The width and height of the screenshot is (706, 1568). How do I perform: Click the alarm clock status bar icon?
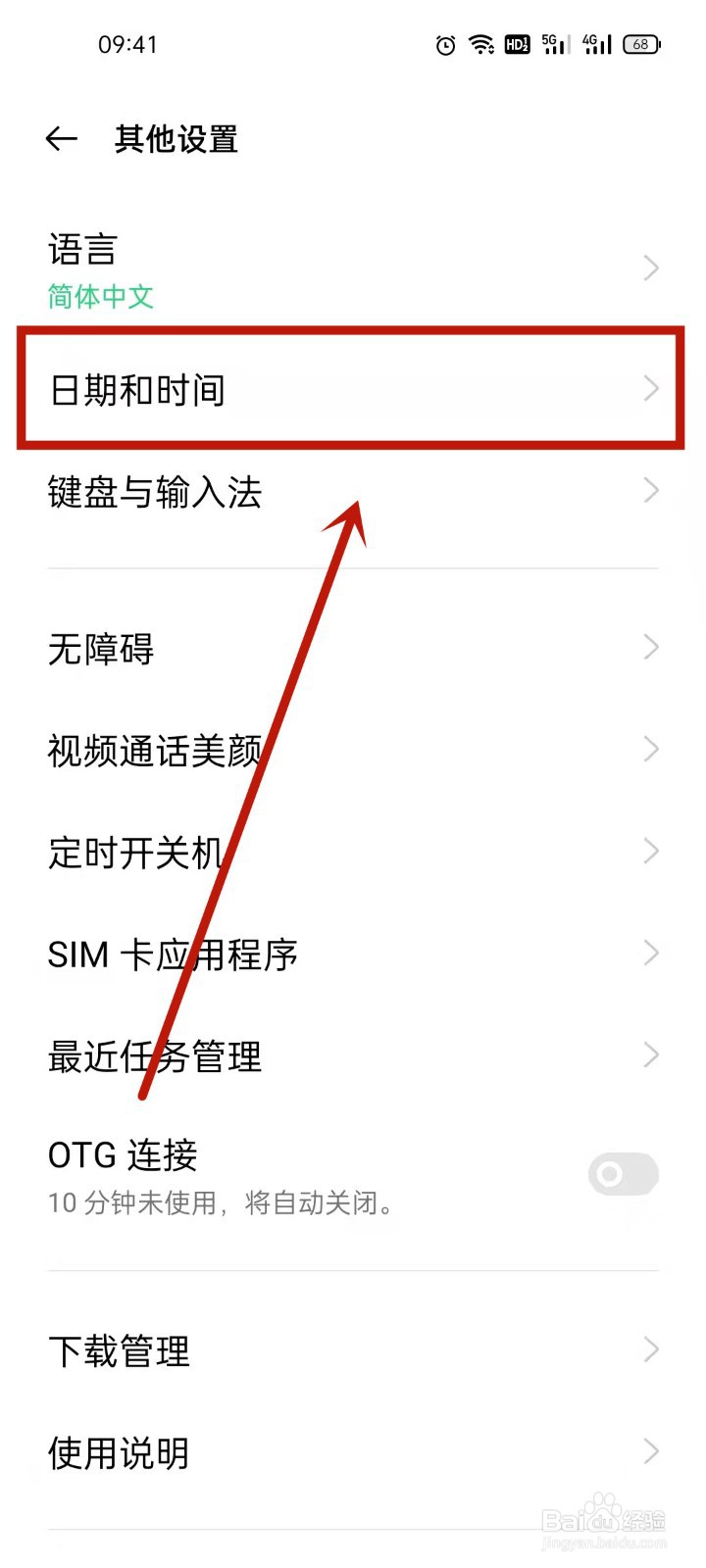pos(444,44)
